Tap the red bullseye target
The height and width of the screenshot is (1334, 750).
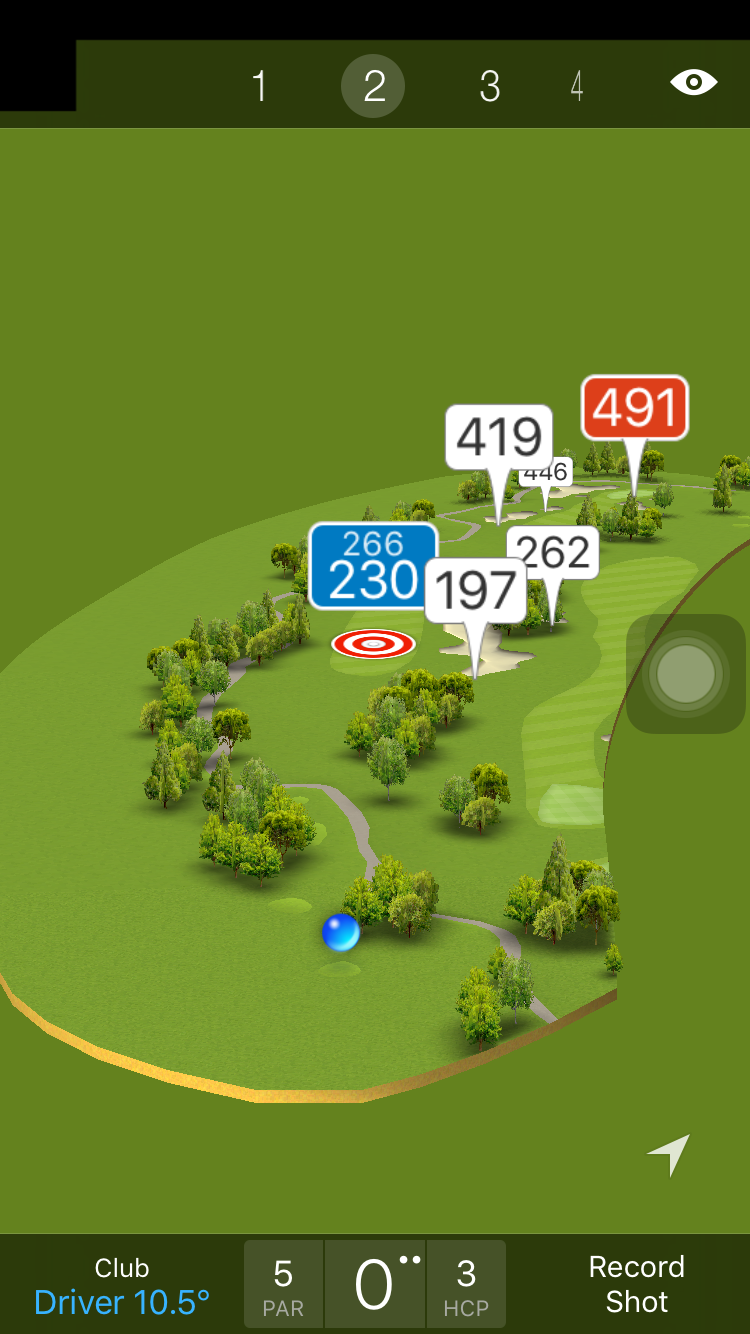pyautogui.click(x=373, y=644)
